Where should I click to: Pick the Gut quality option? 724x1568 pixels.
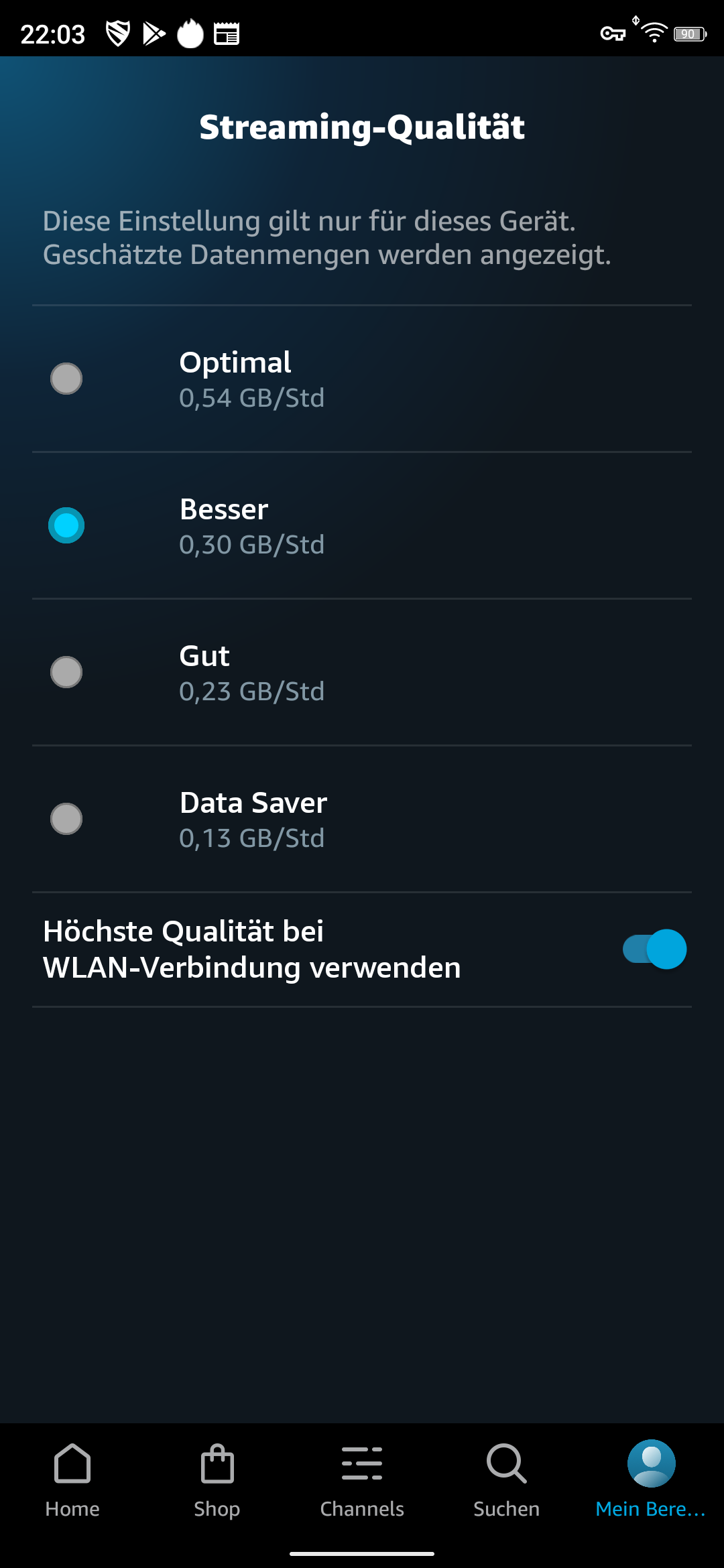(362, 672)
